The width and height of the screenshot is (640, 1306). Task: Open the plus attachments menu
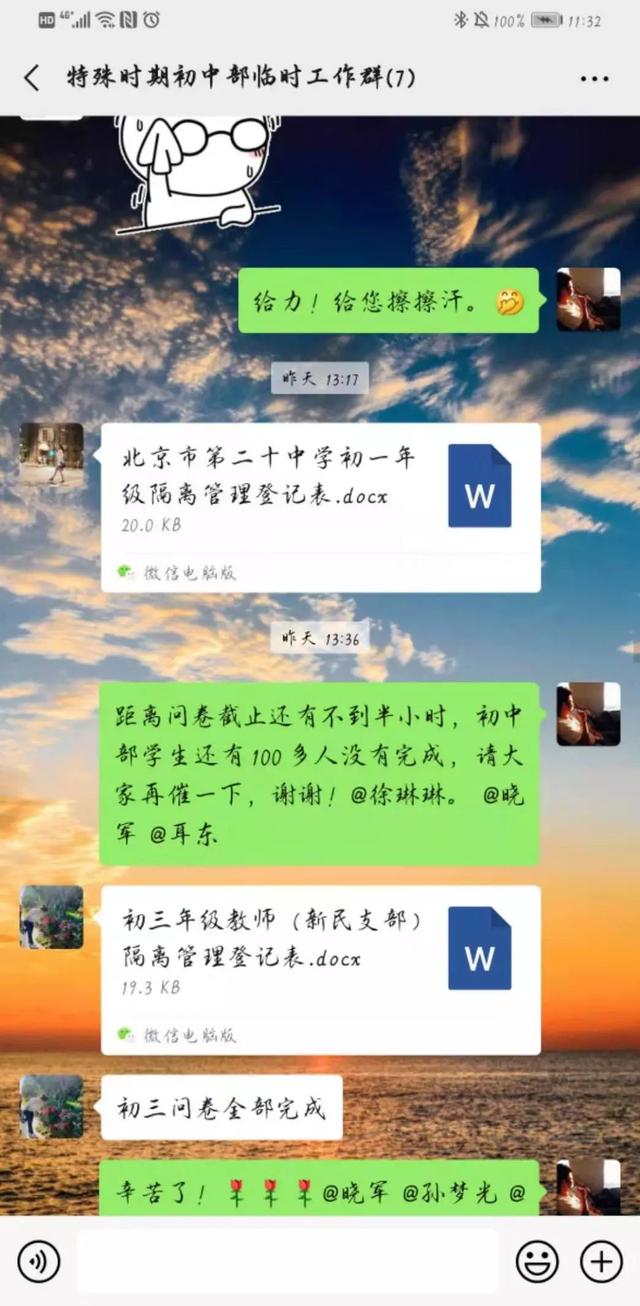point(601,1262)
